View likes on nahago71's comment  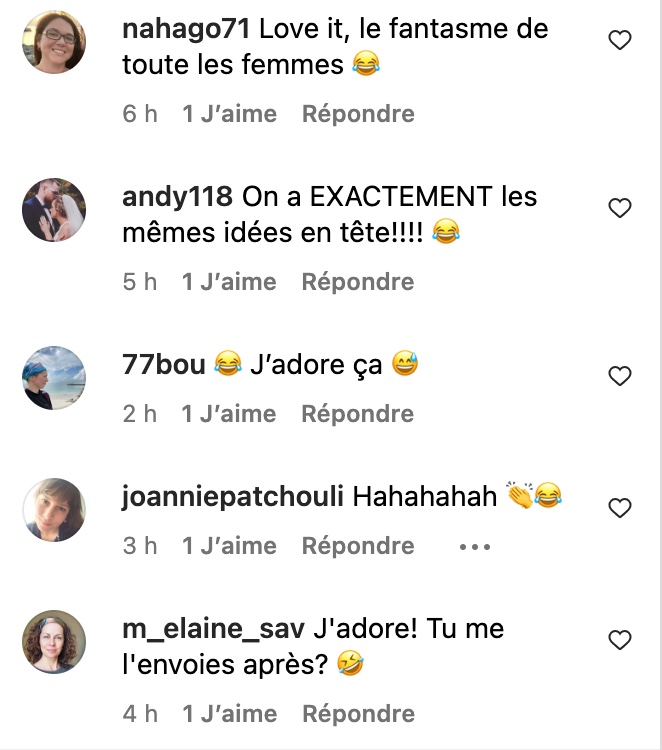click(229, 114)
